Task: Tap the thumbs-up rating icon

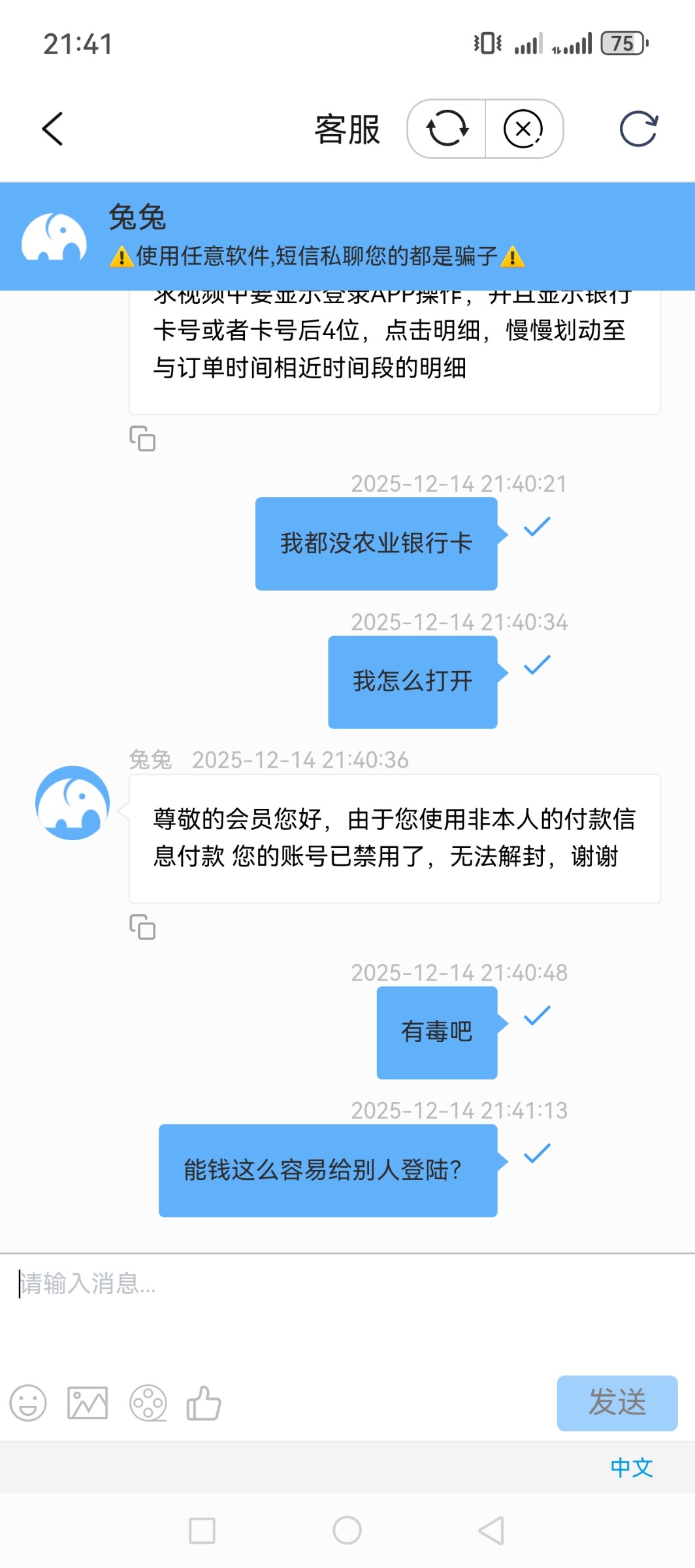Action: pyautogui.click(x=204, y=1403)
